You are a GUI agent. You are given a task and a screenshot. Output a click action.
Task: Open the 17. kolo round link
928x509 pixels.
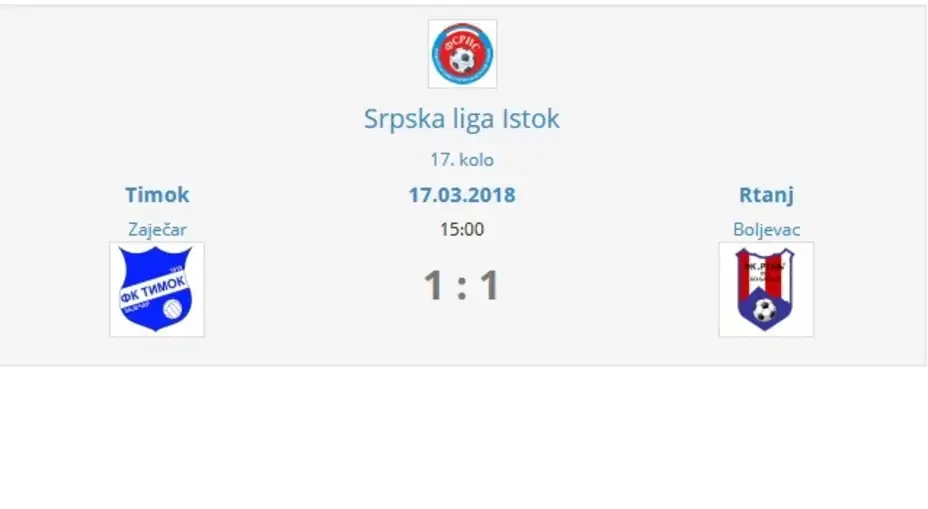click(x=461, y=160)
